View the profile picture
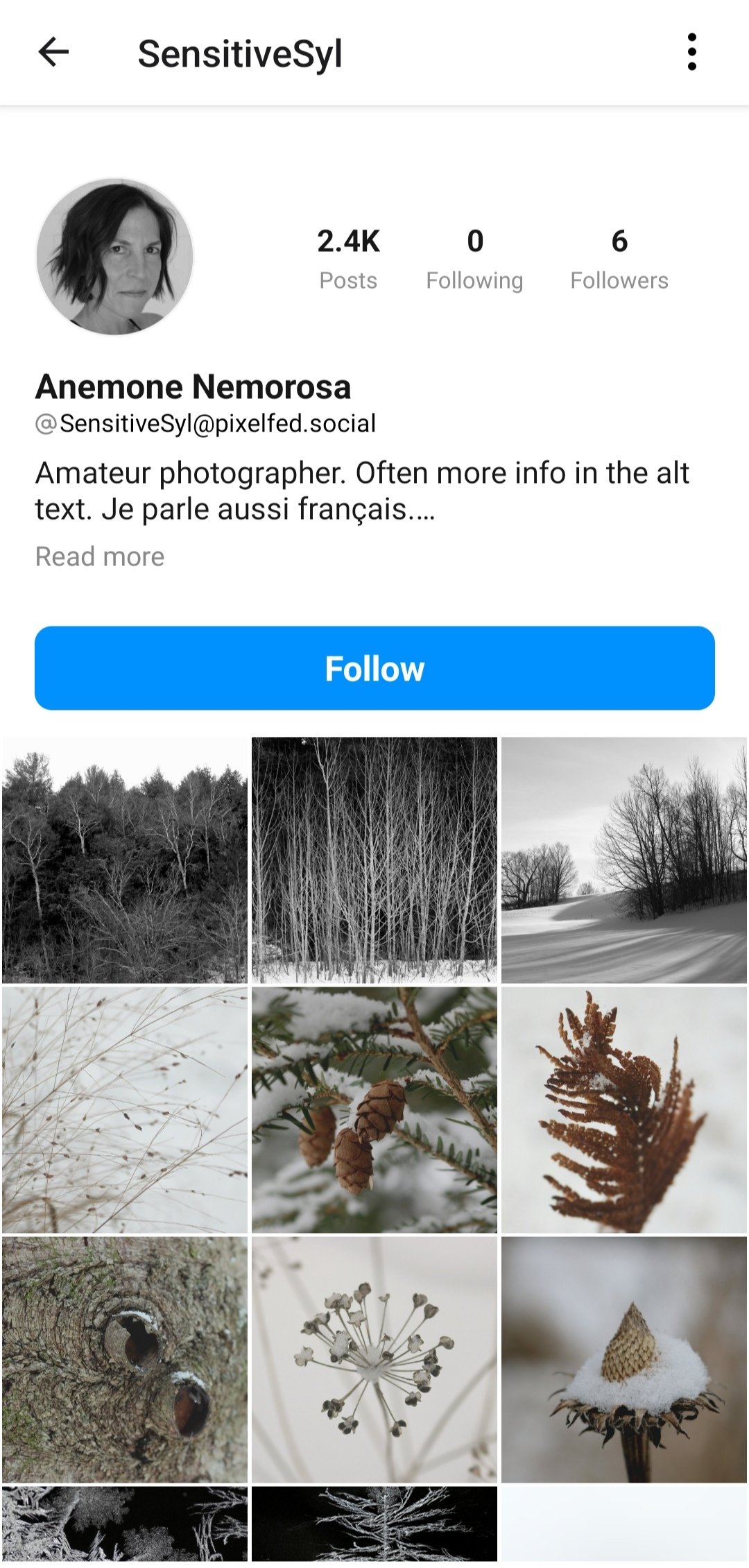The image size is (749, 1568). [x=114, y=257]
